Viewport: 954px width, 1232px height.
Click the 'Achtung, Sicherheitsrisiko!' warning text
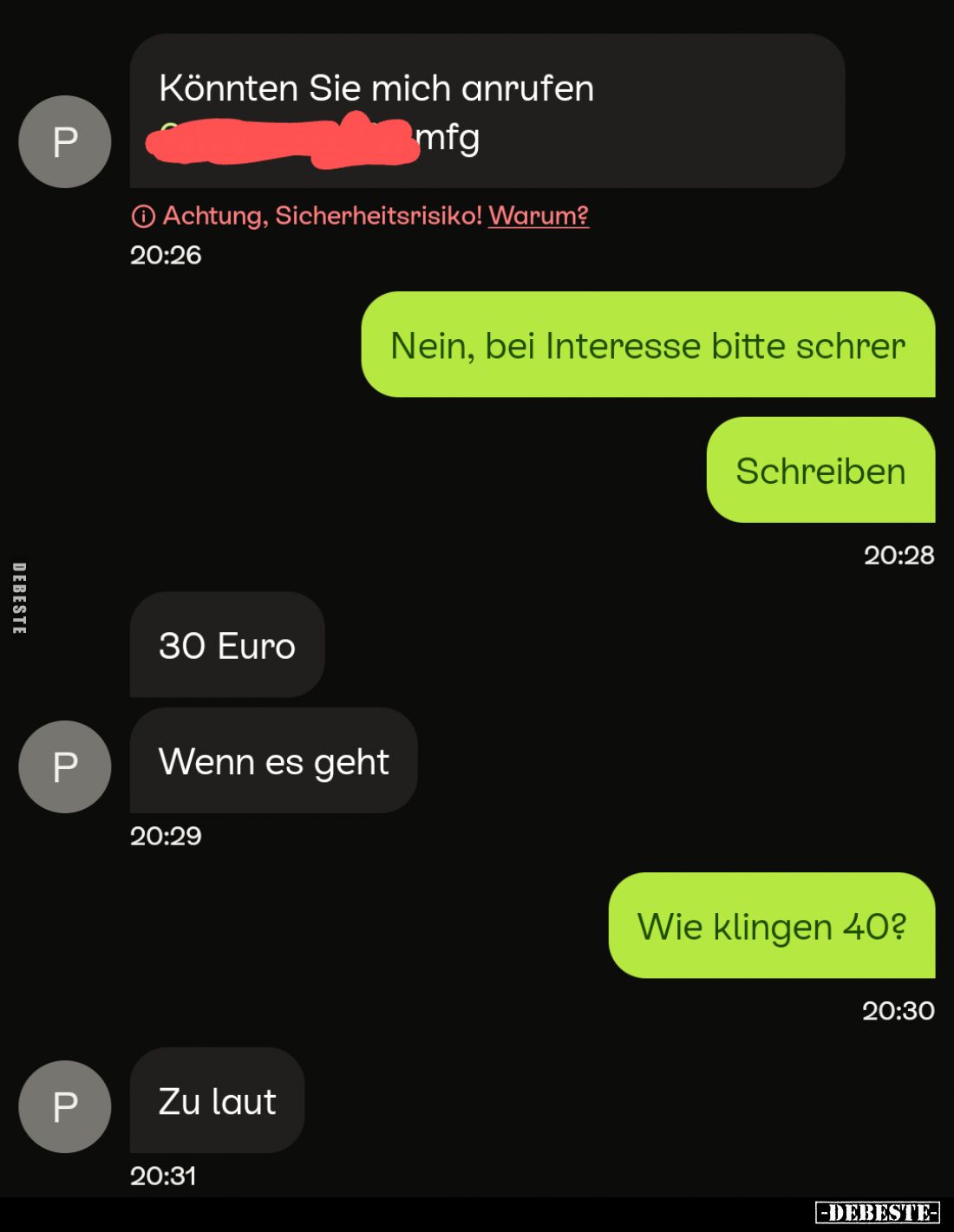click(321, 215)
